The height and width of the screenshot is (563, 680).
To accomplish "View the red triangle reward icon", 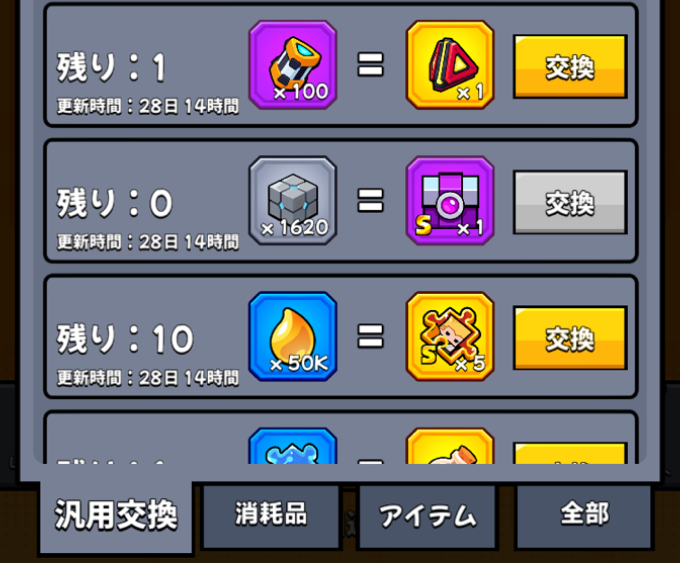I will click(450, 65).
